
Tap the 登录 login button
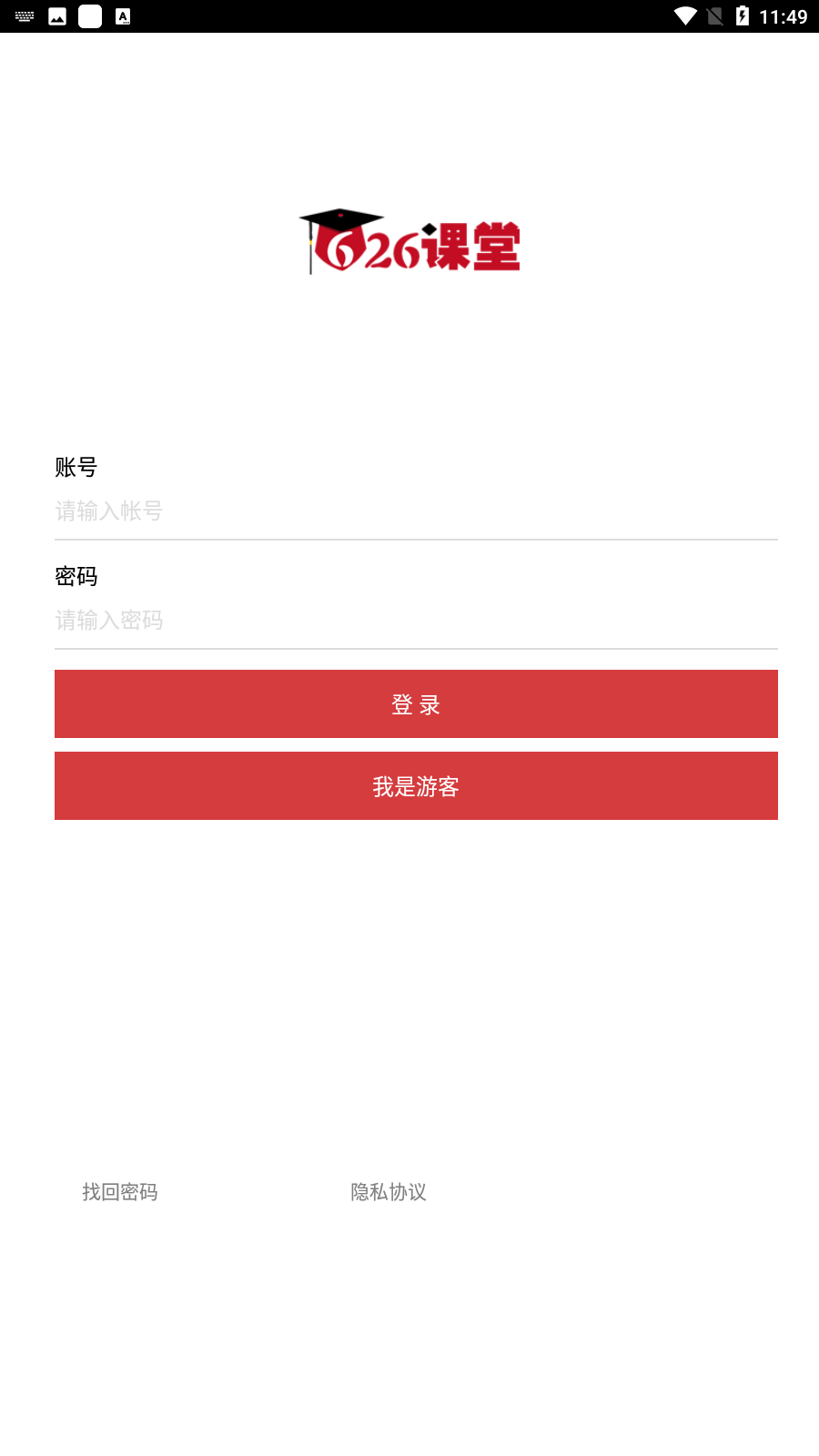pyautogui.click(x=416, y=704)
